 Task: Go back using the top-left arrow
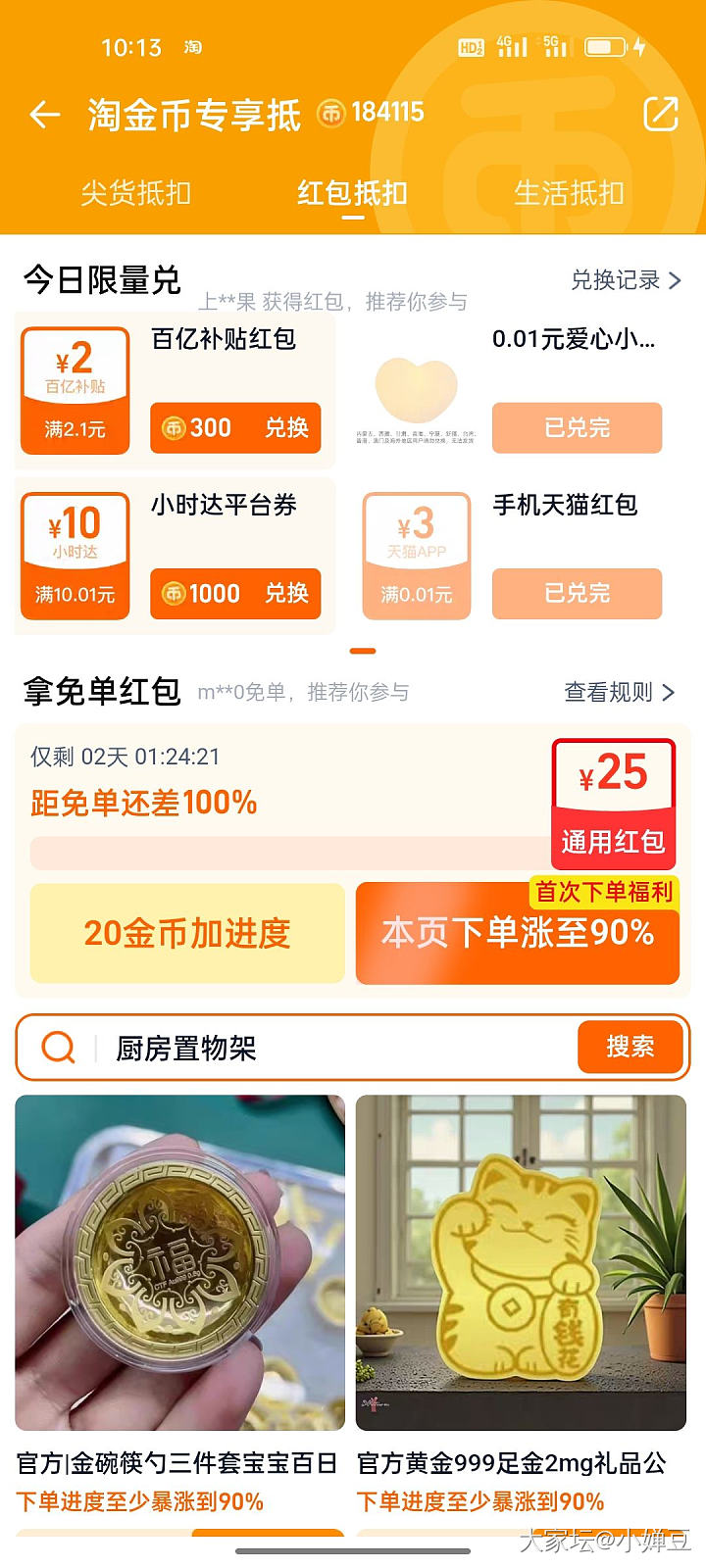tap(45, 115)
